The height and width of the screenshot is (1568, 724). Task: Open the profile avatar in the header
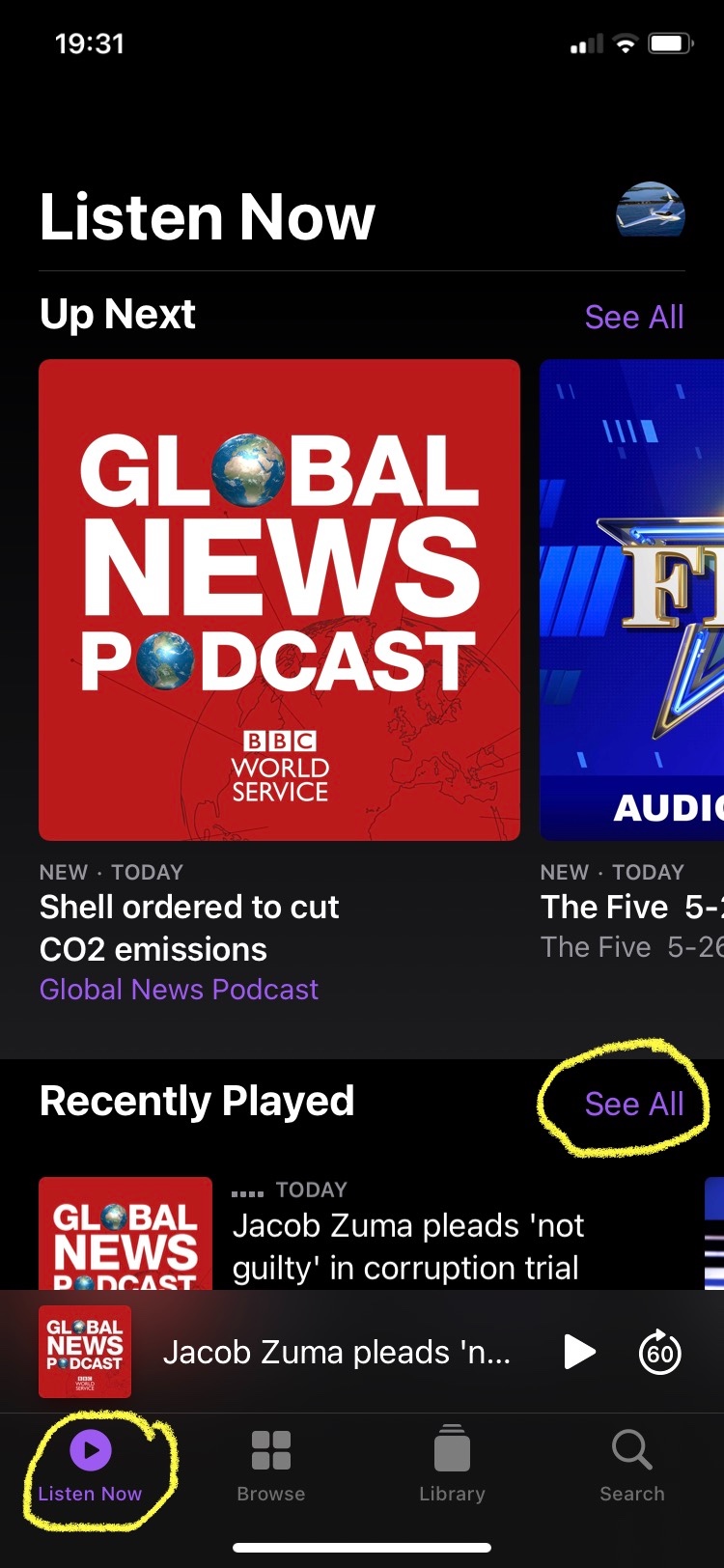651,210
